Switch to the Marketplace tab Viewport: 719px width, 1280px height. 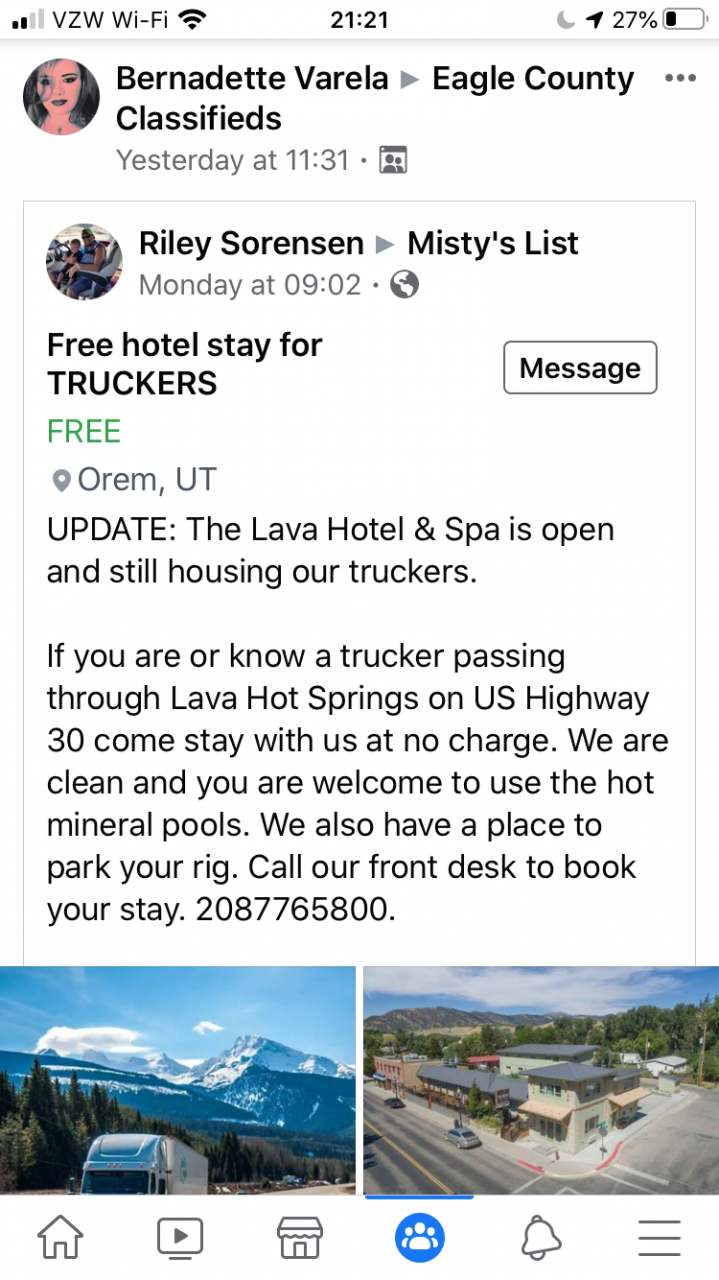click(x=299, y=1238)
